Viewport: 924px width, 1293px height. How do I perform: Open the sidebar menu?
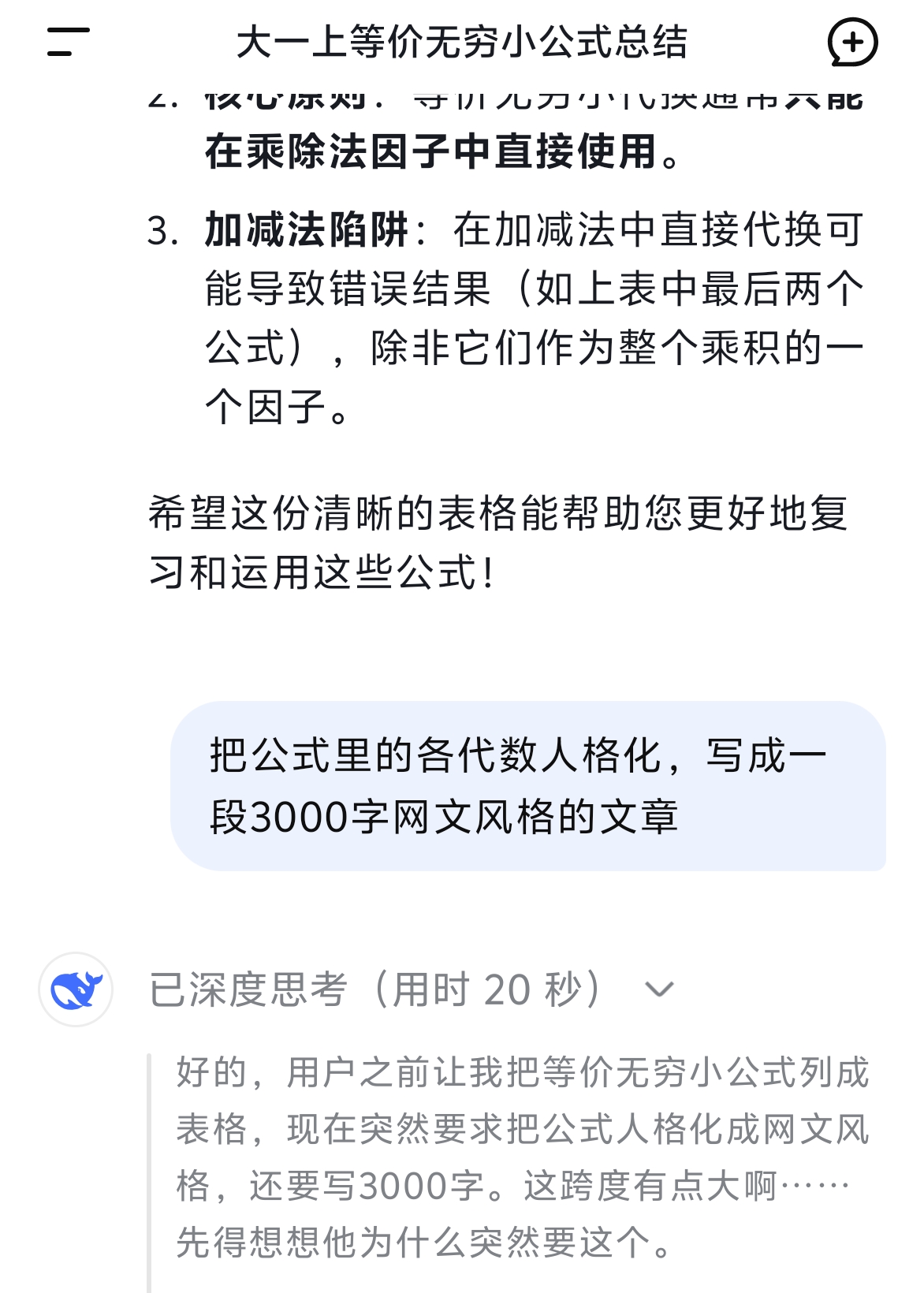point(68,42)
